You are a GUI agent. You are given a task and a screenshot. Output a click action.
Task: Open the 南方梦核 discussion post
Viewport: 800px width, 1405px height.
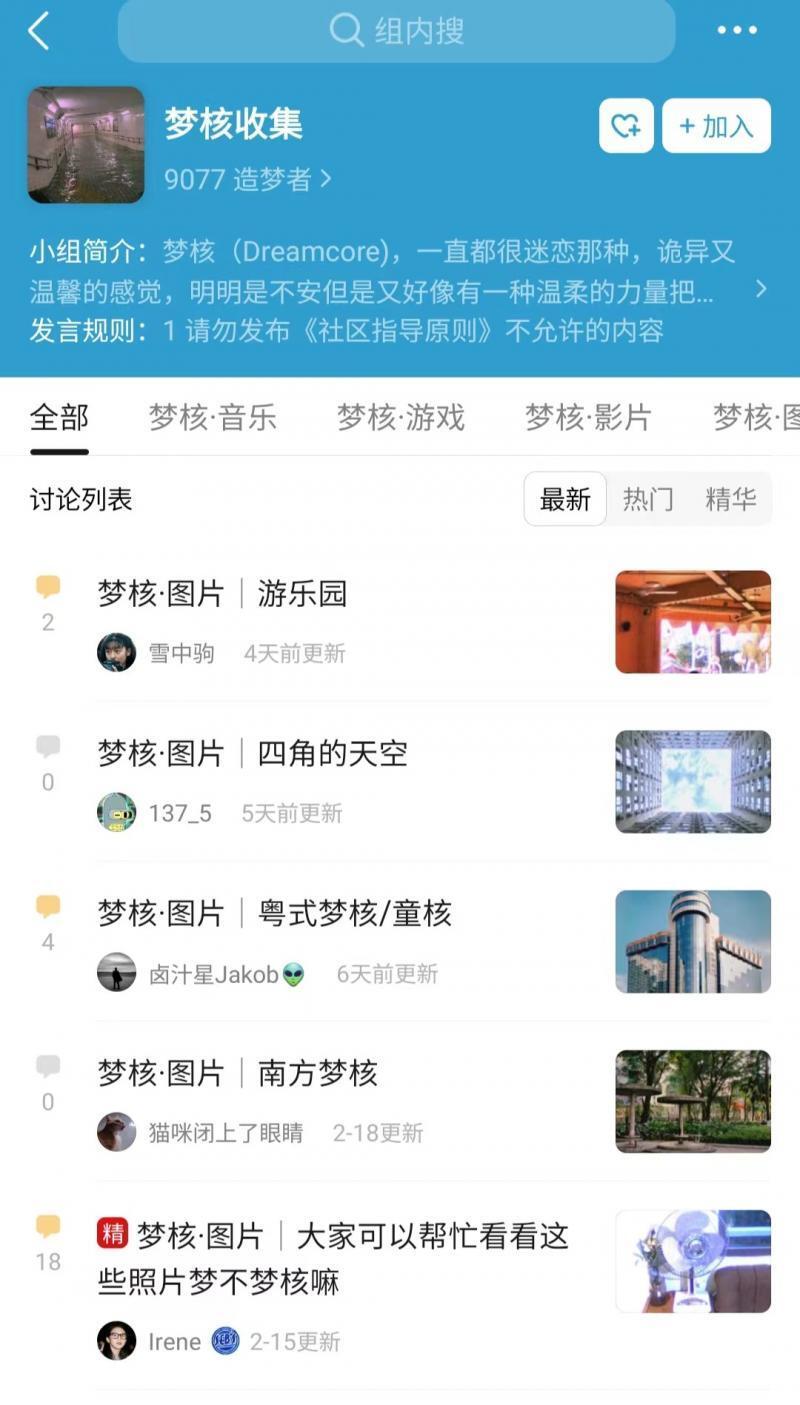pyautogui.click(x=317, y=1074)
